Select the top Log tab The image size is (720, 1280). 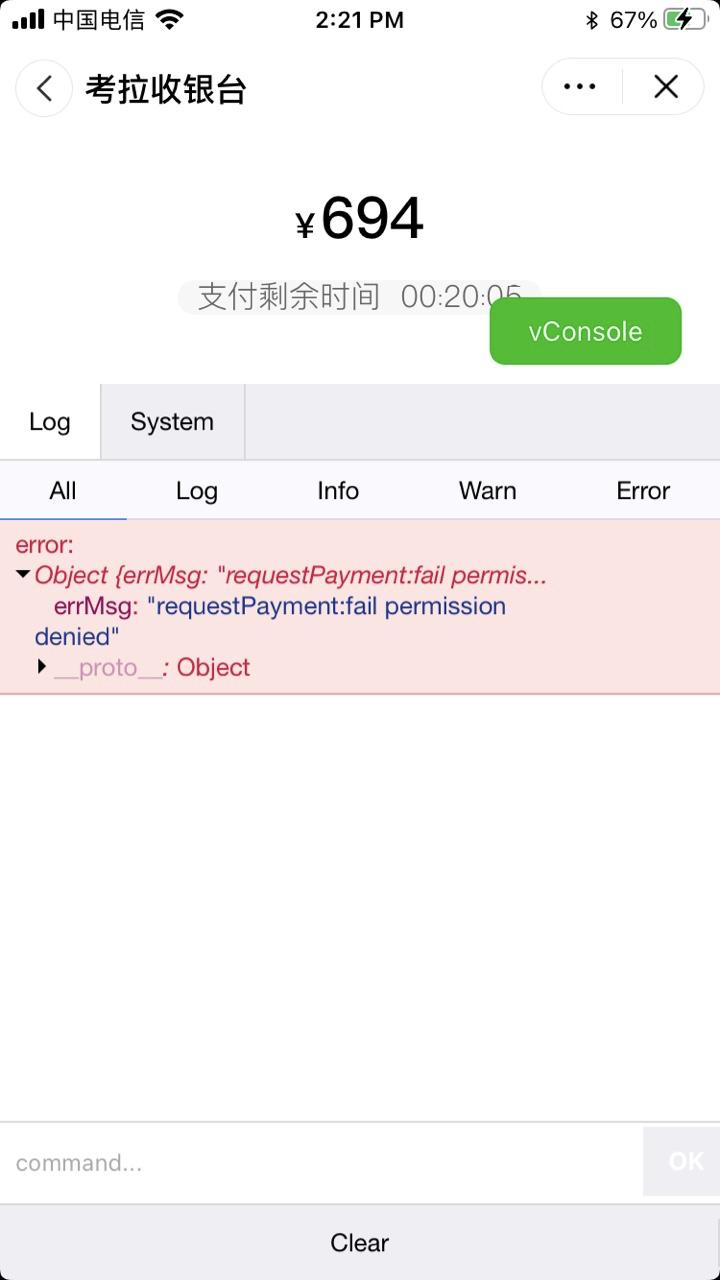click(50, 422)
